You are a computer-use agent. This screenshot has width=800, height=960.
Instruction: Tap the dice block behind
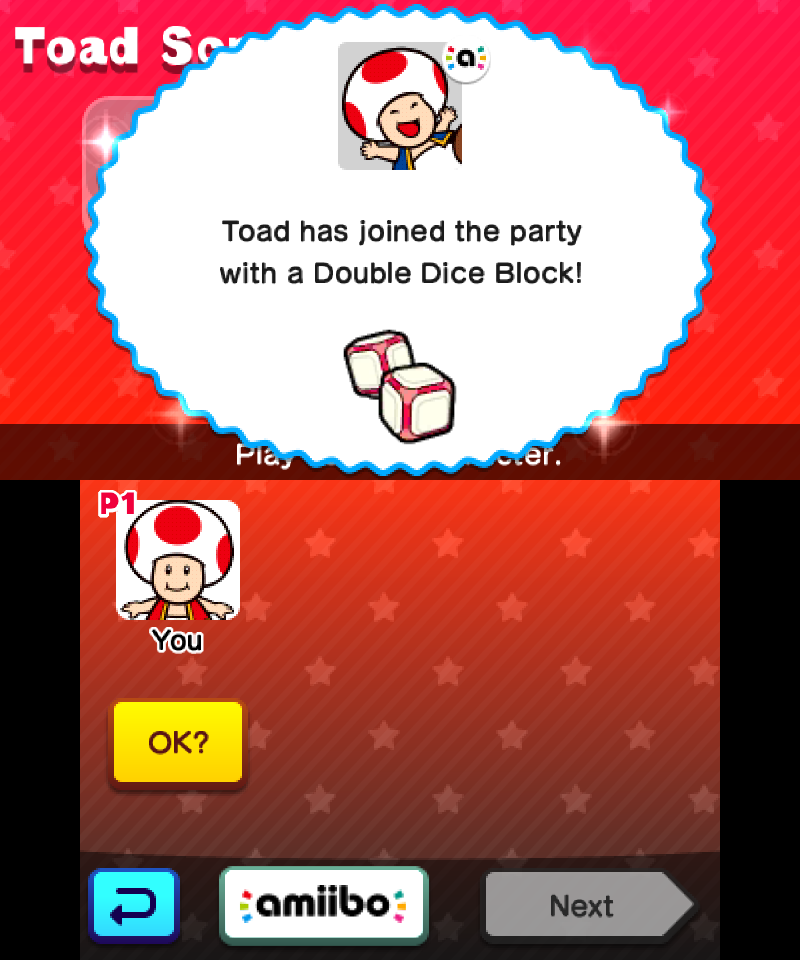point(378,362)
